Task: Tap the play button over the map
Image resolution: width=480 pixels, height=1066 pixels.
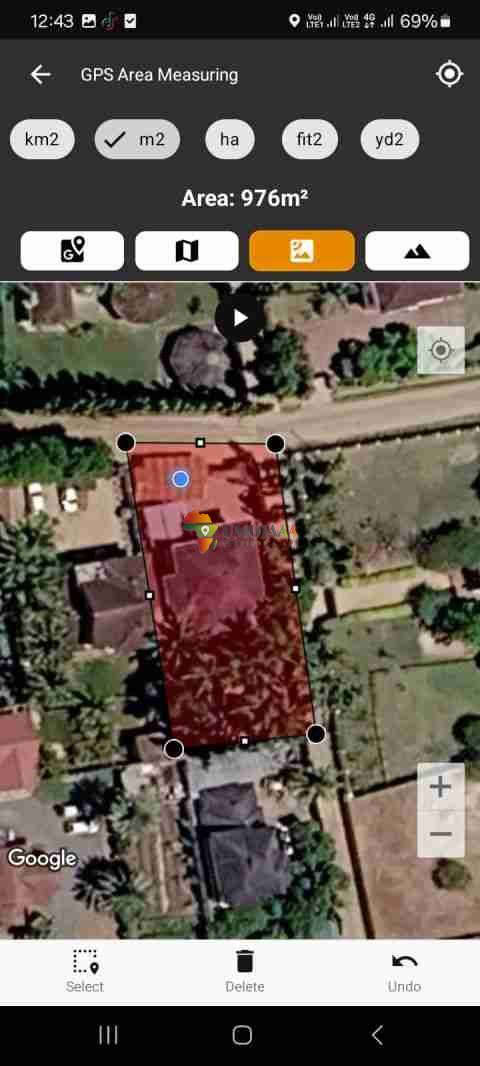Action: (239, 317)
